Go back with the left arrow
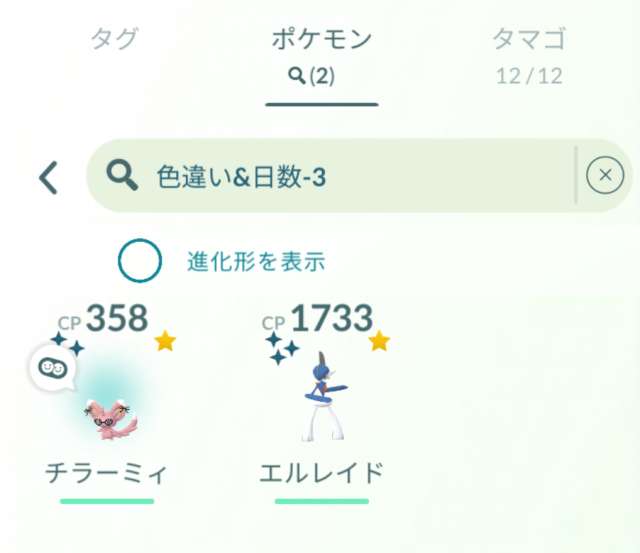Viewport: 640px width, 553px height. [x=47, y=177]
